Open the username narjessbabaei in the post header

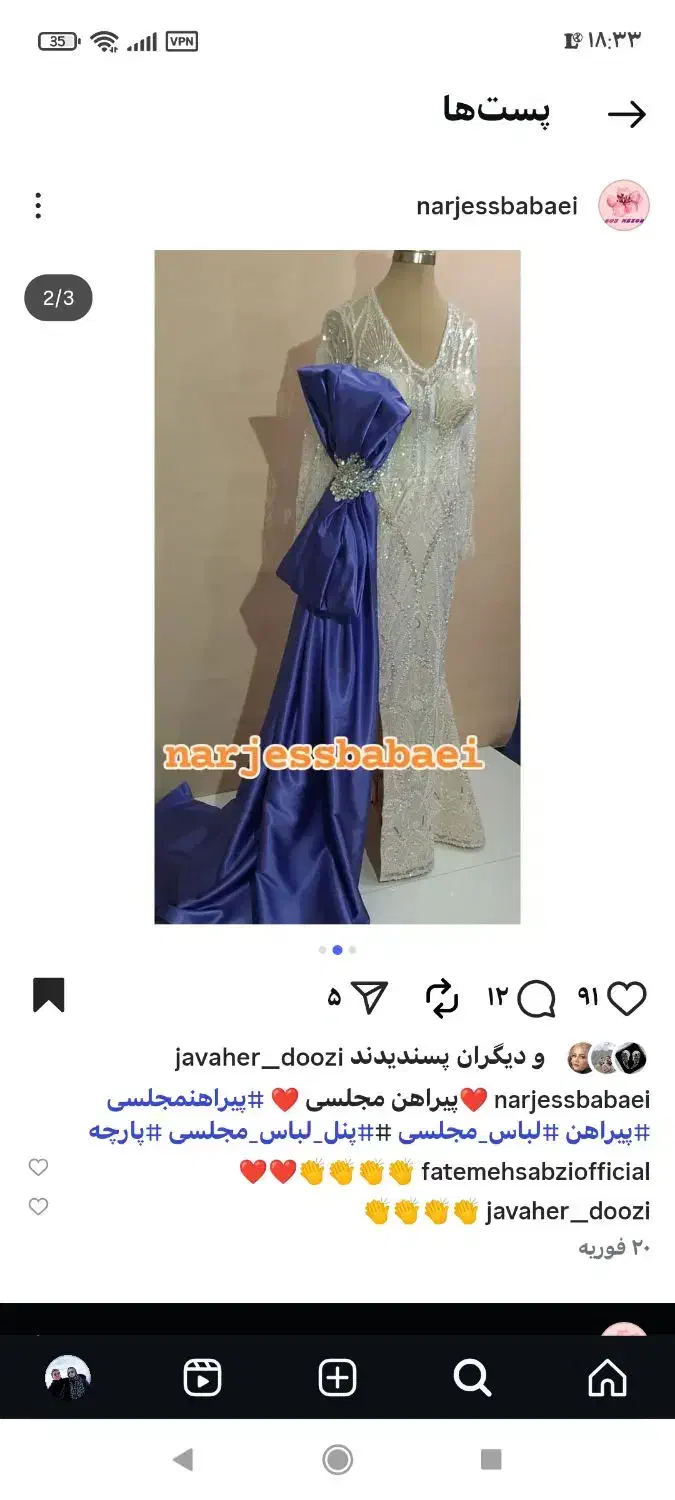click(x=497, y=206)
